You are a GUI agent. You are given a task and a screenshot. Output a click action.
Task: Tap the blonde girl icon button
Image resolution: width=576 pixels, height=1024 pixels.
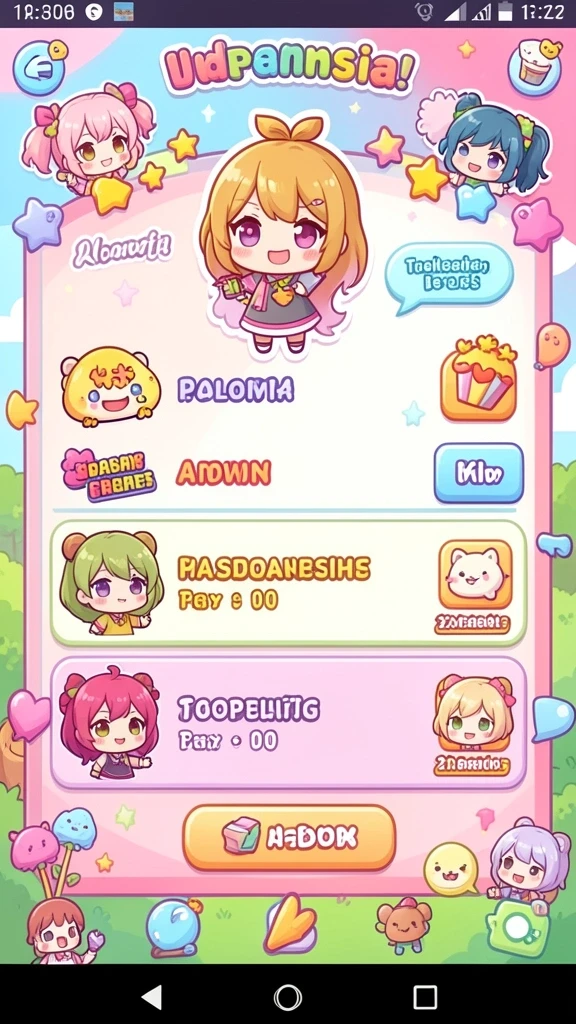point(474,714)
